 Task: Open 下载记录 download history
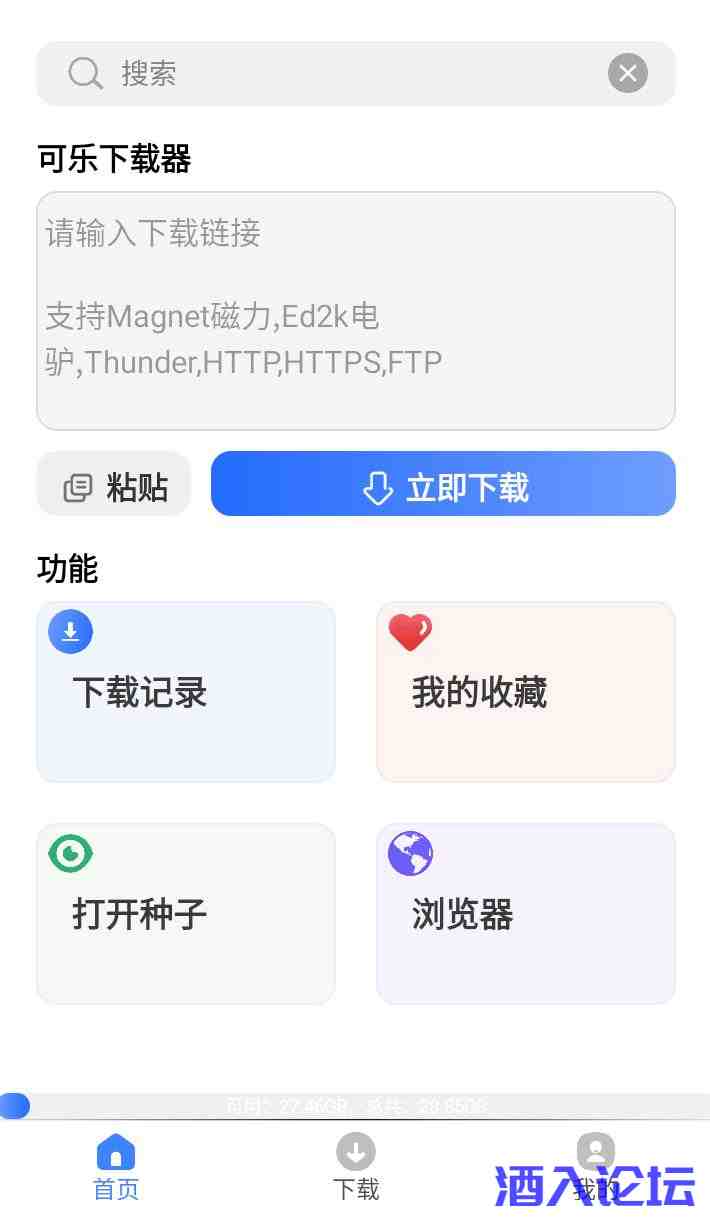click(x=186, y=692)
